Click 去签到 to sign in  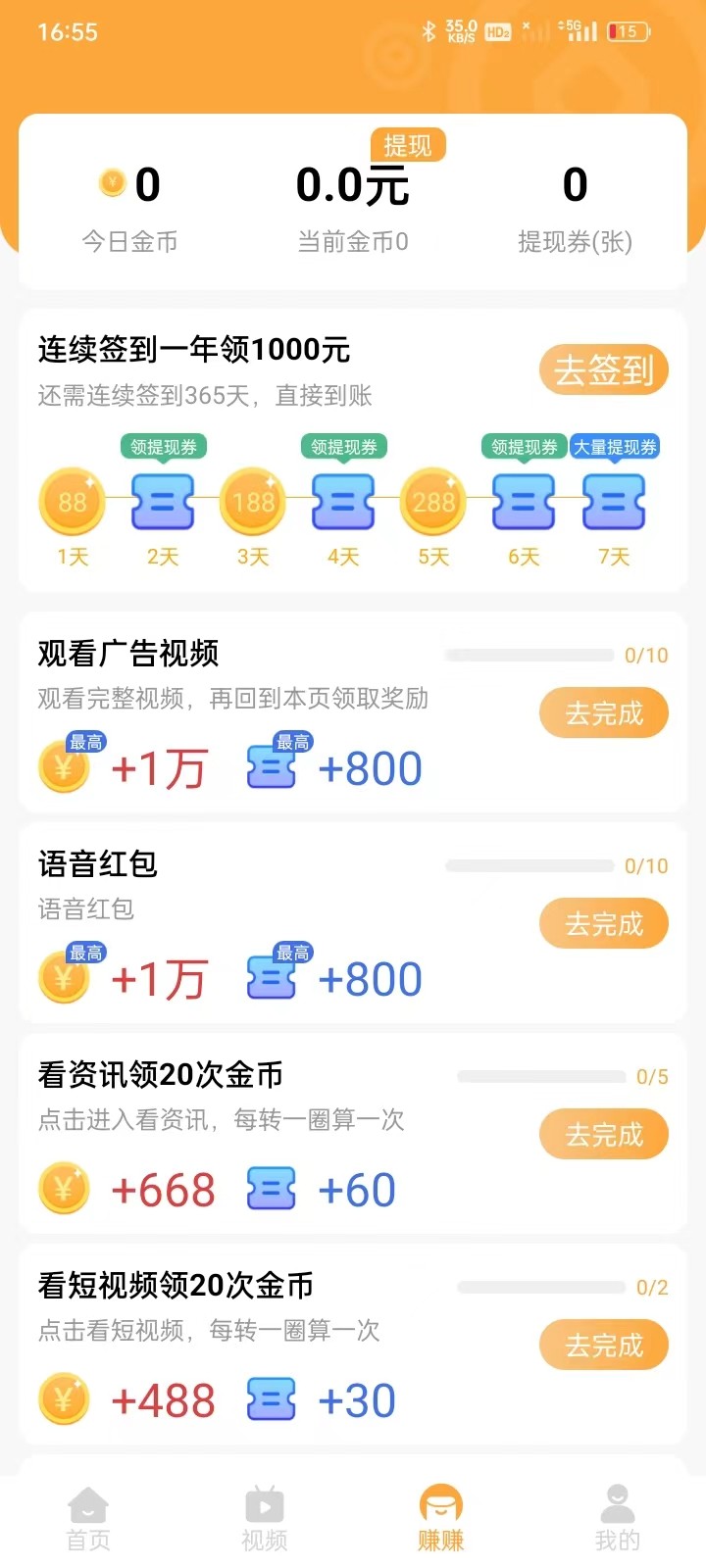pyautogui.click(x=603, y=369)
